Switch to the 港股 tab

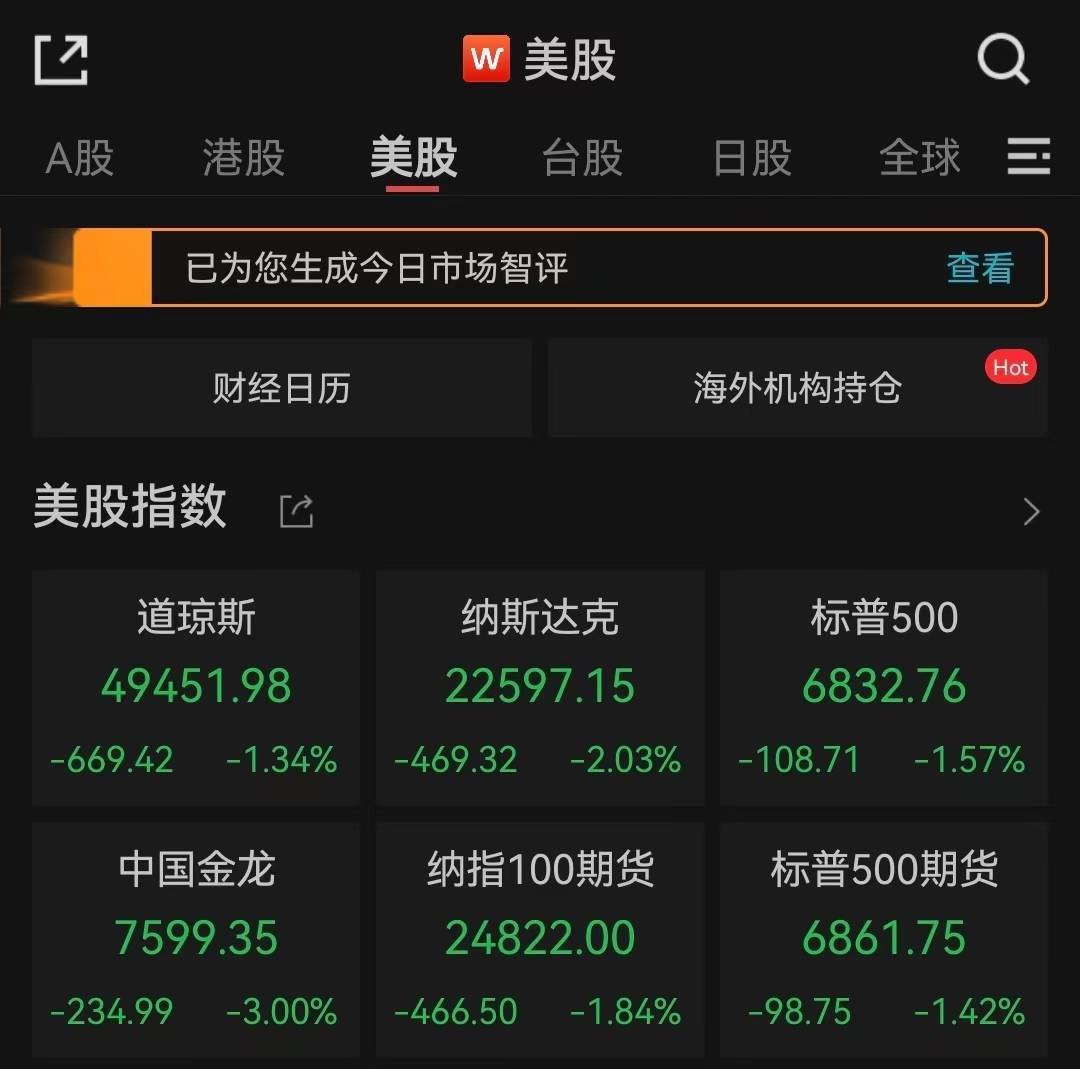tap(244, 158)
